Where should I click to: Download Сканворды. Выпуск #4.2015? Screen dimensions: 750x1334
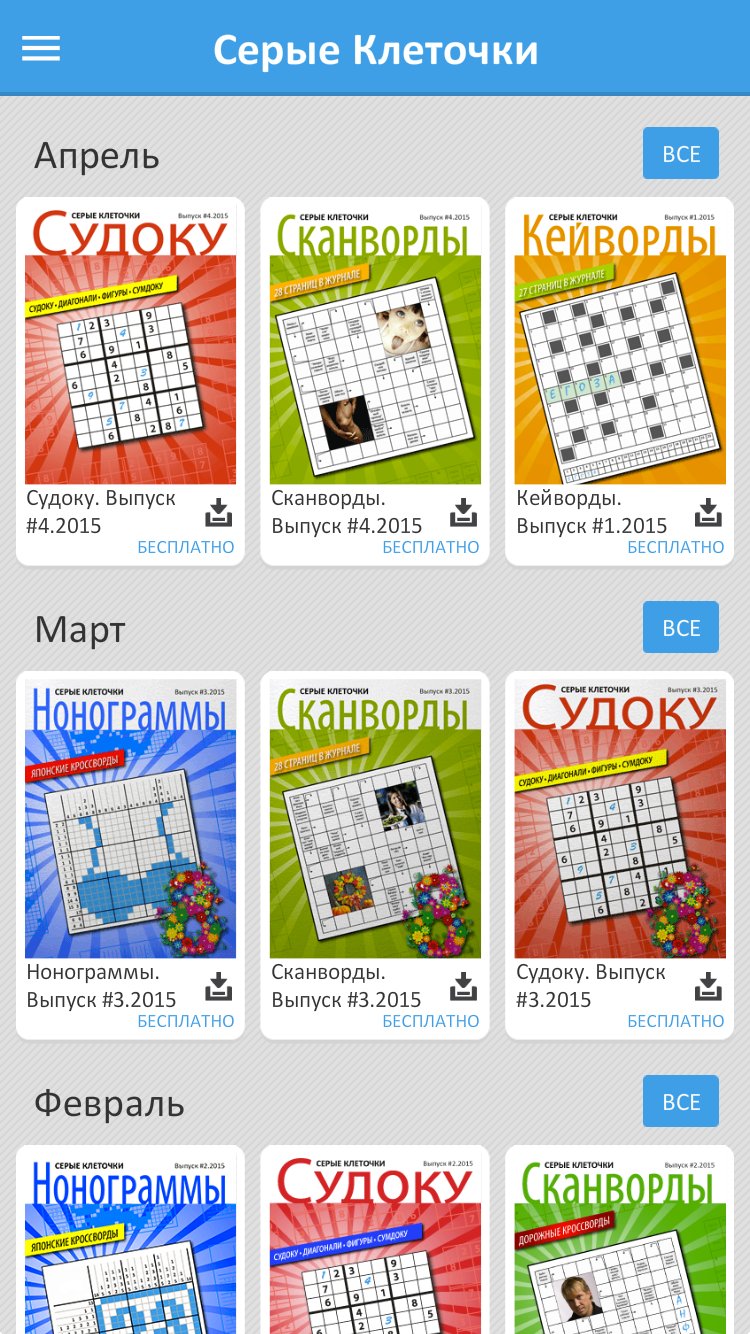pyautogui.click(x=463, y=512)
